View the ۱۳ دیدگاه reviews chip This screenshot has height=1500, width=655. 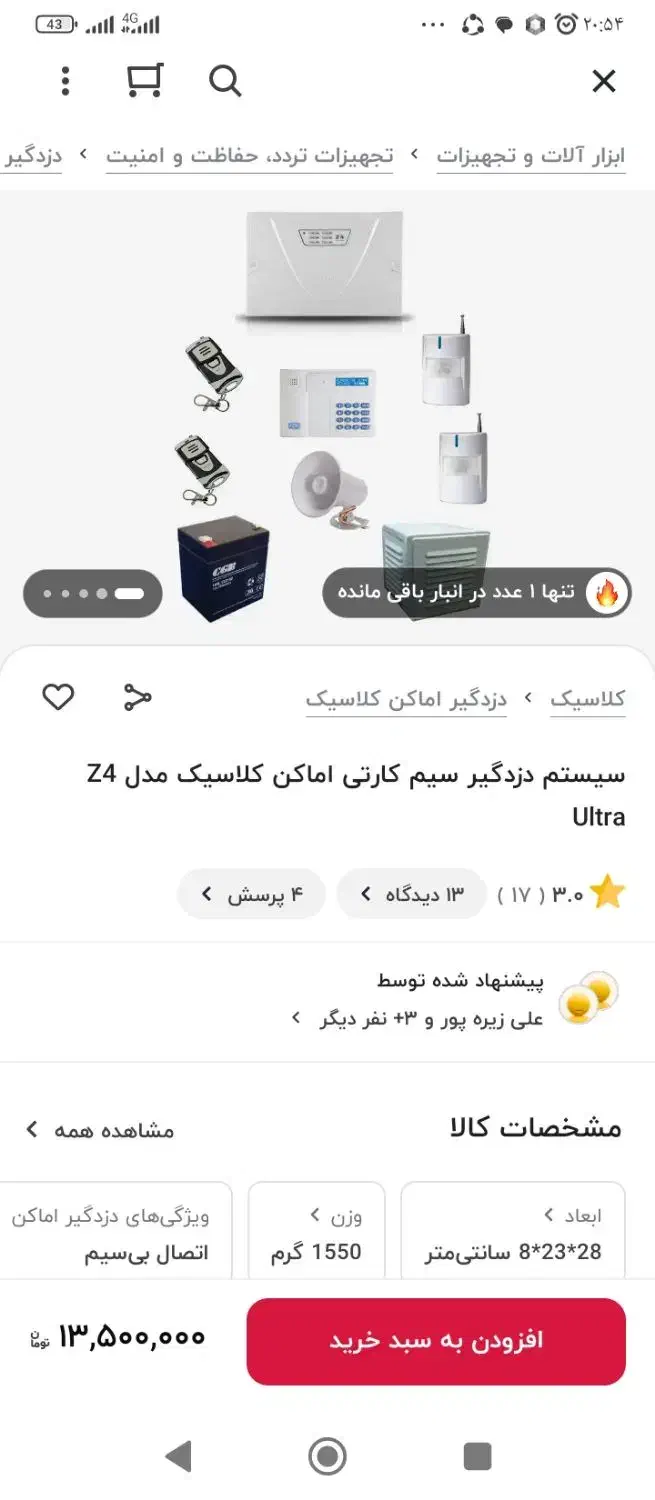[412, 894]
